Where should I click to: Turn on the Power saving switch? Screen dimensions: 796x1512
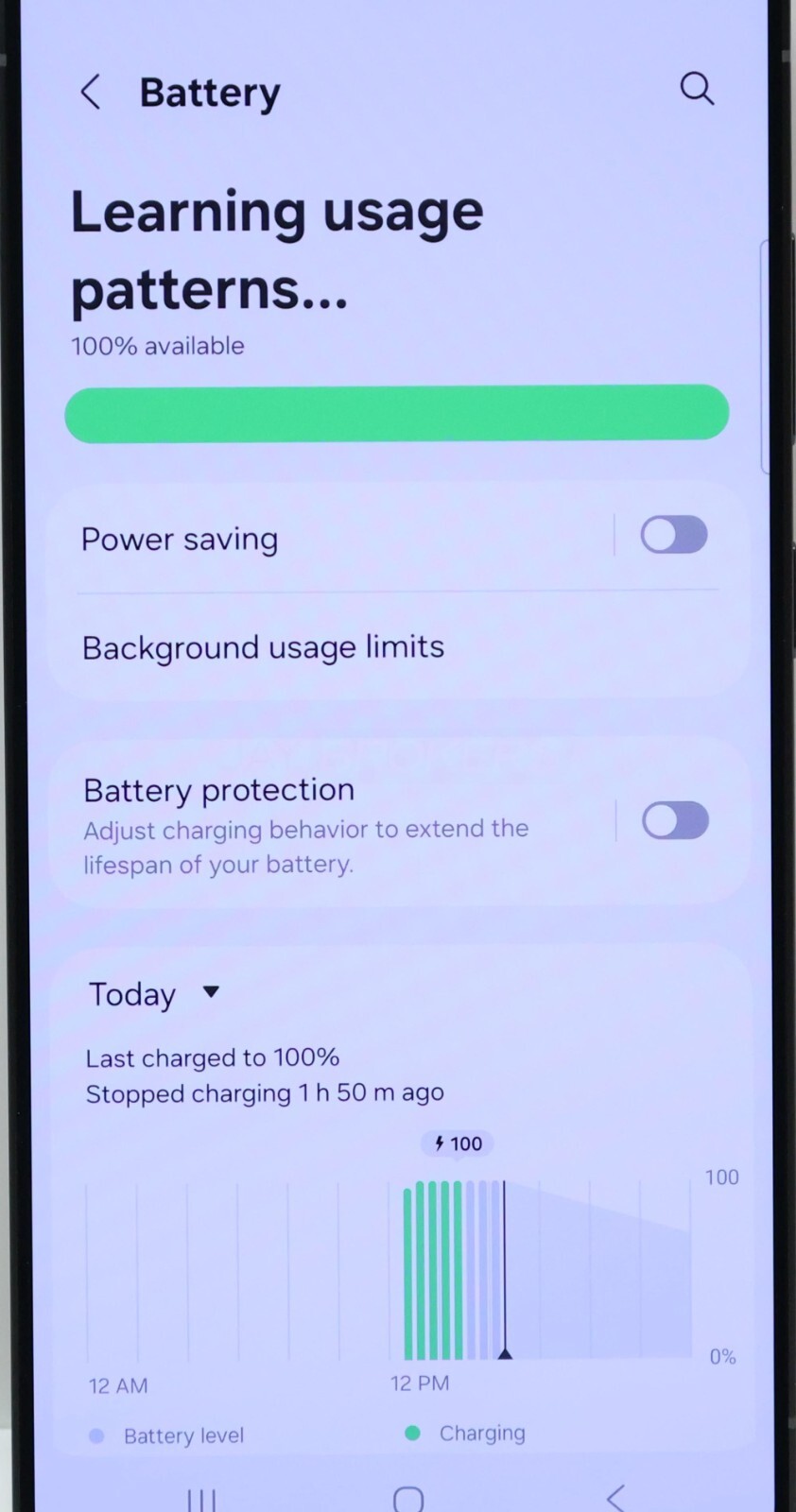pyautogui.click(x=673, y=535)
